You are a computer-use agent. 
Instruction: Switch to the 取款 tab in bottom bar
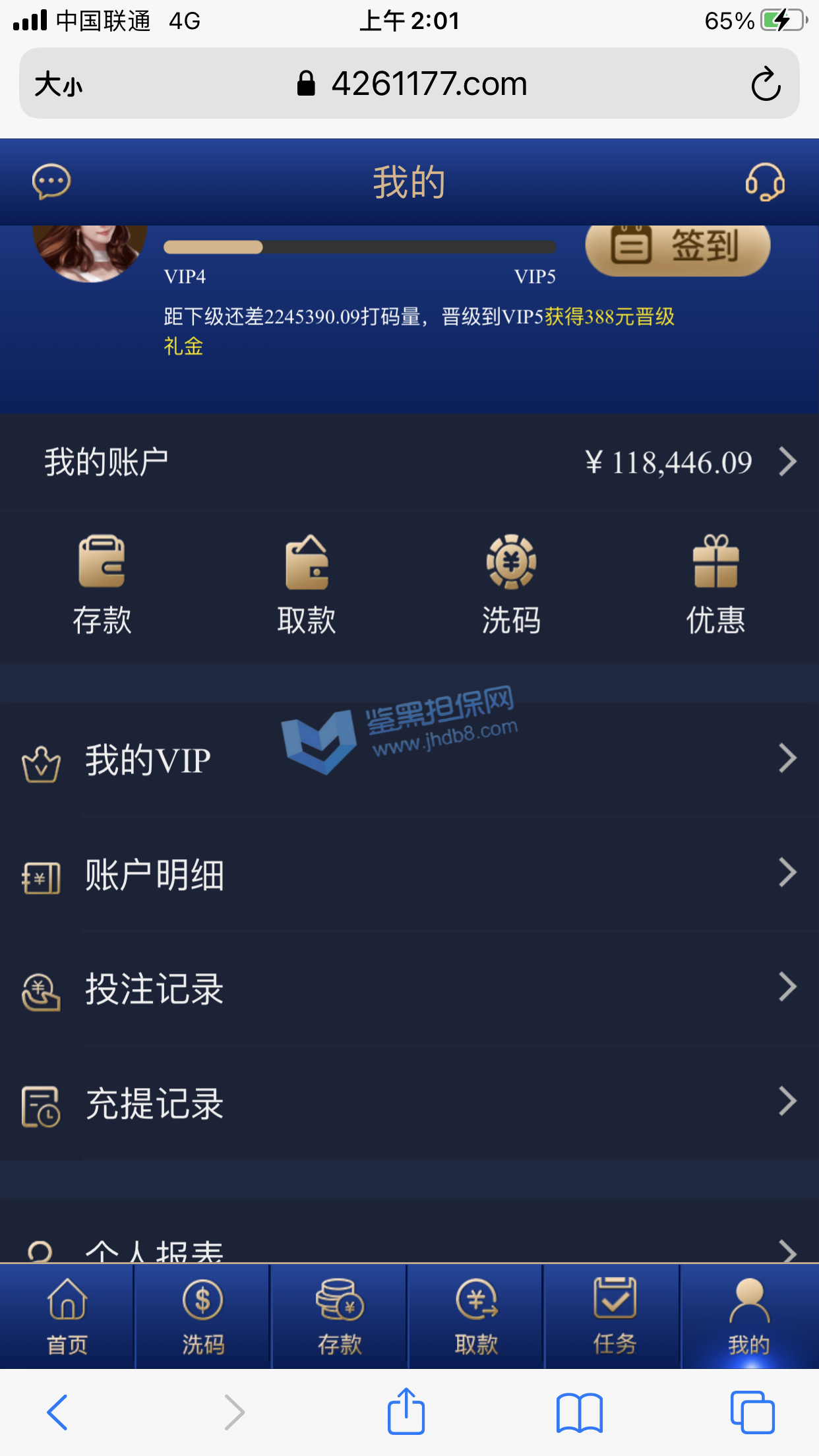[x=476, y=1316]
